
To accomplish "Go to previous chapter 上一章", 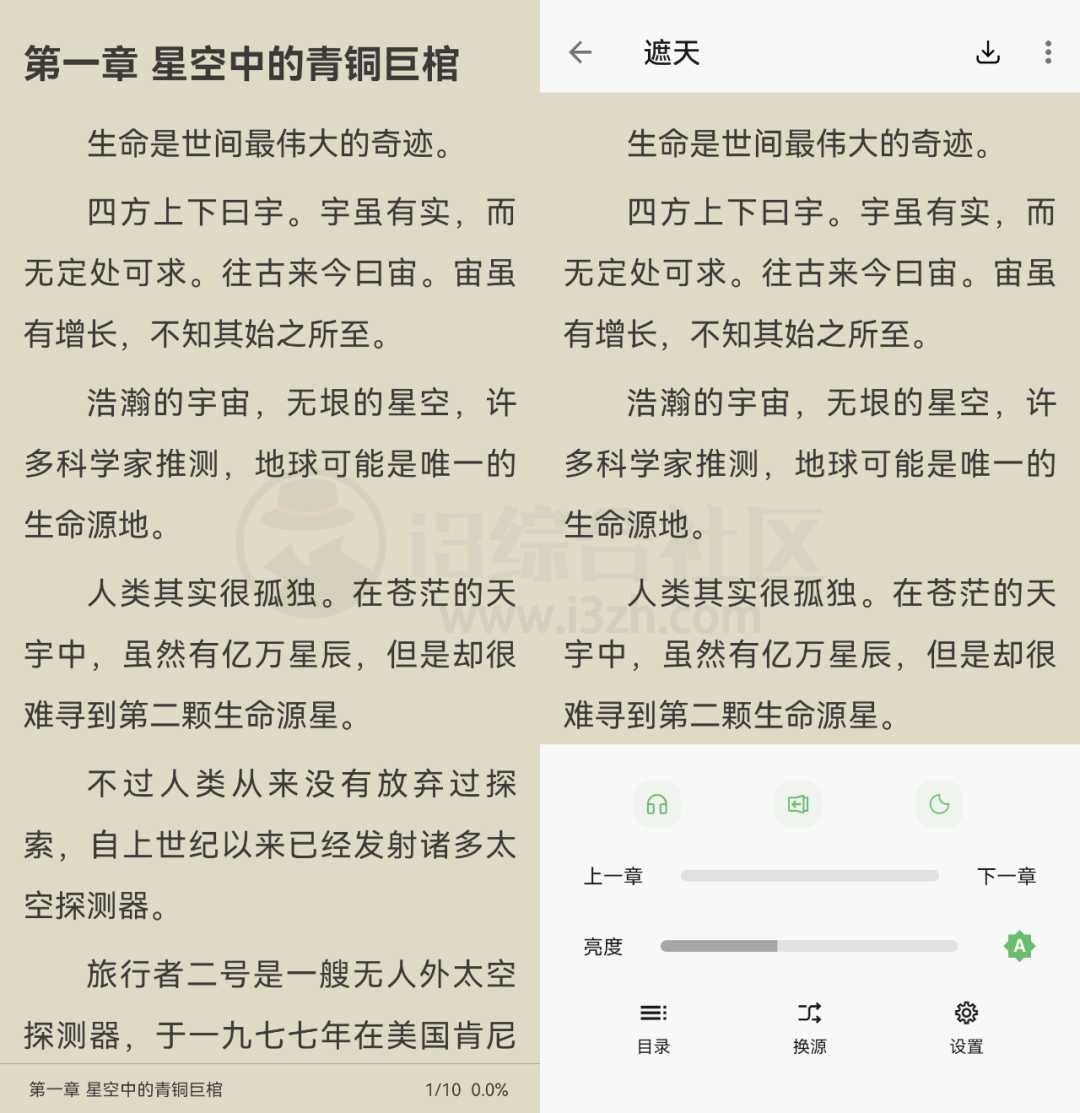I will click(x=613, y=877).
